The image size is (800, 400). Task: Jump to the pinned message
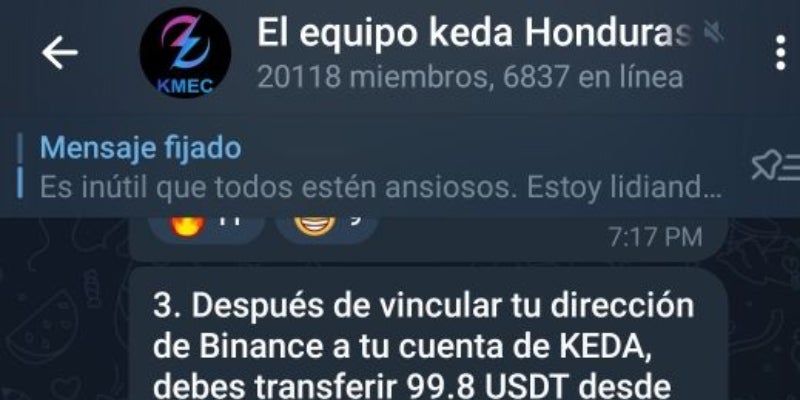click(x=380, y=168)
